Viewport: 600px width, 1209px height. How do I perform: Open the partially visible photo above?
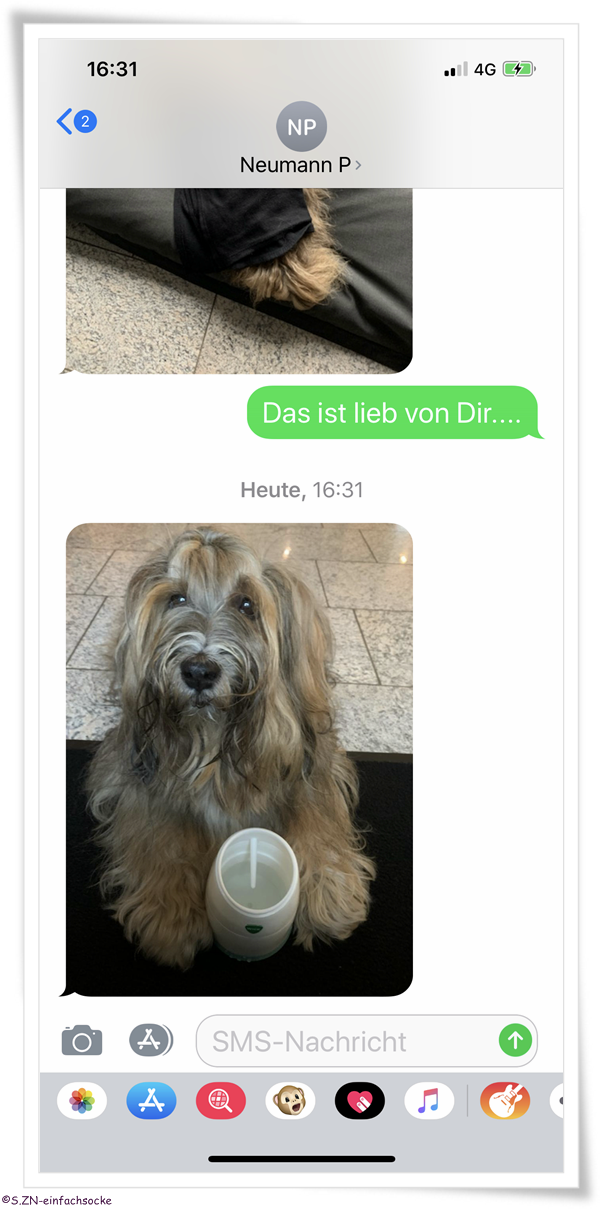(x=239, y=281)
